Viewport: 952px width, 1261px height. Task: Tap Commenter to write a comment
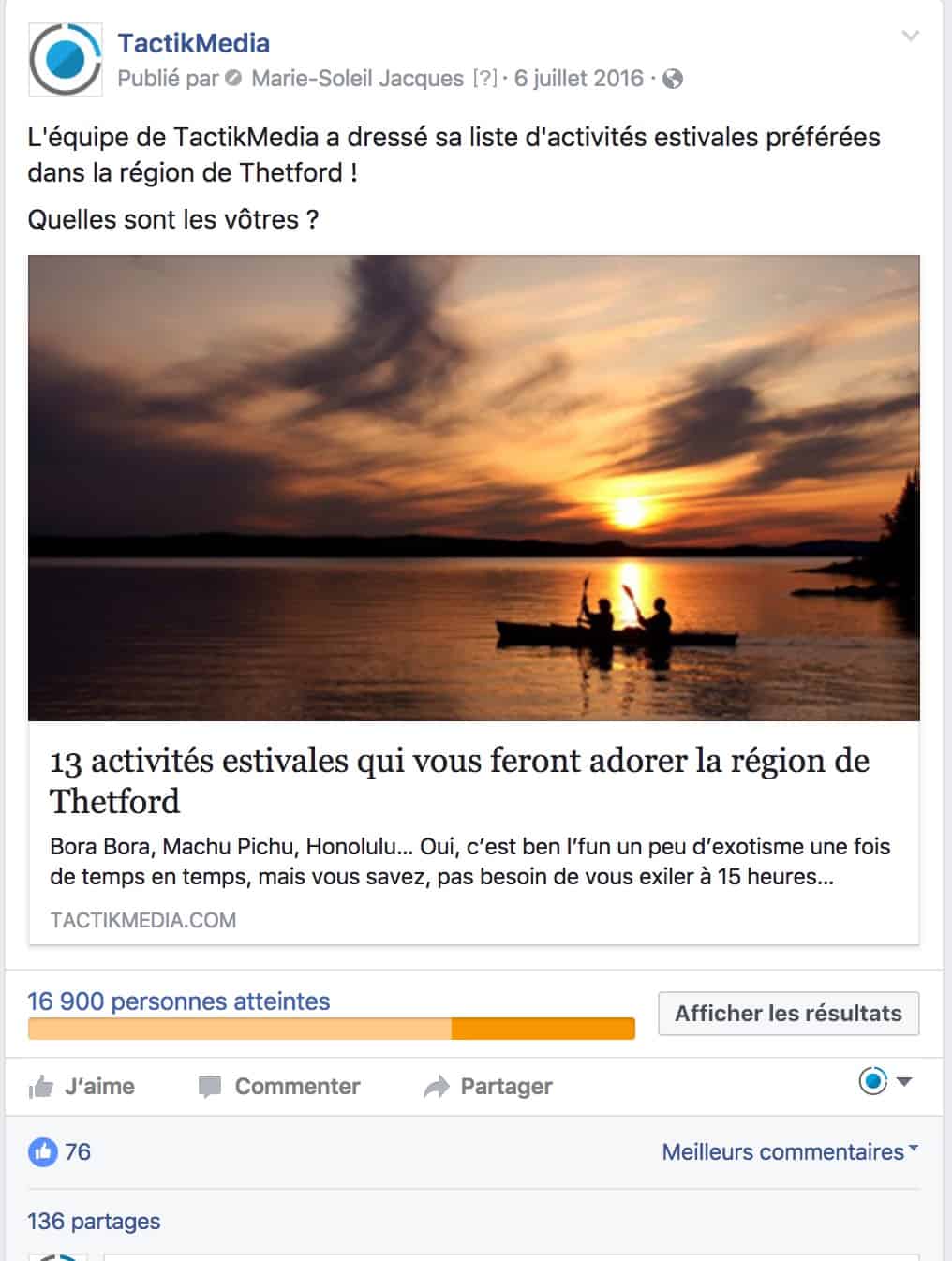pyautogui.click(x=279, y=1087)
